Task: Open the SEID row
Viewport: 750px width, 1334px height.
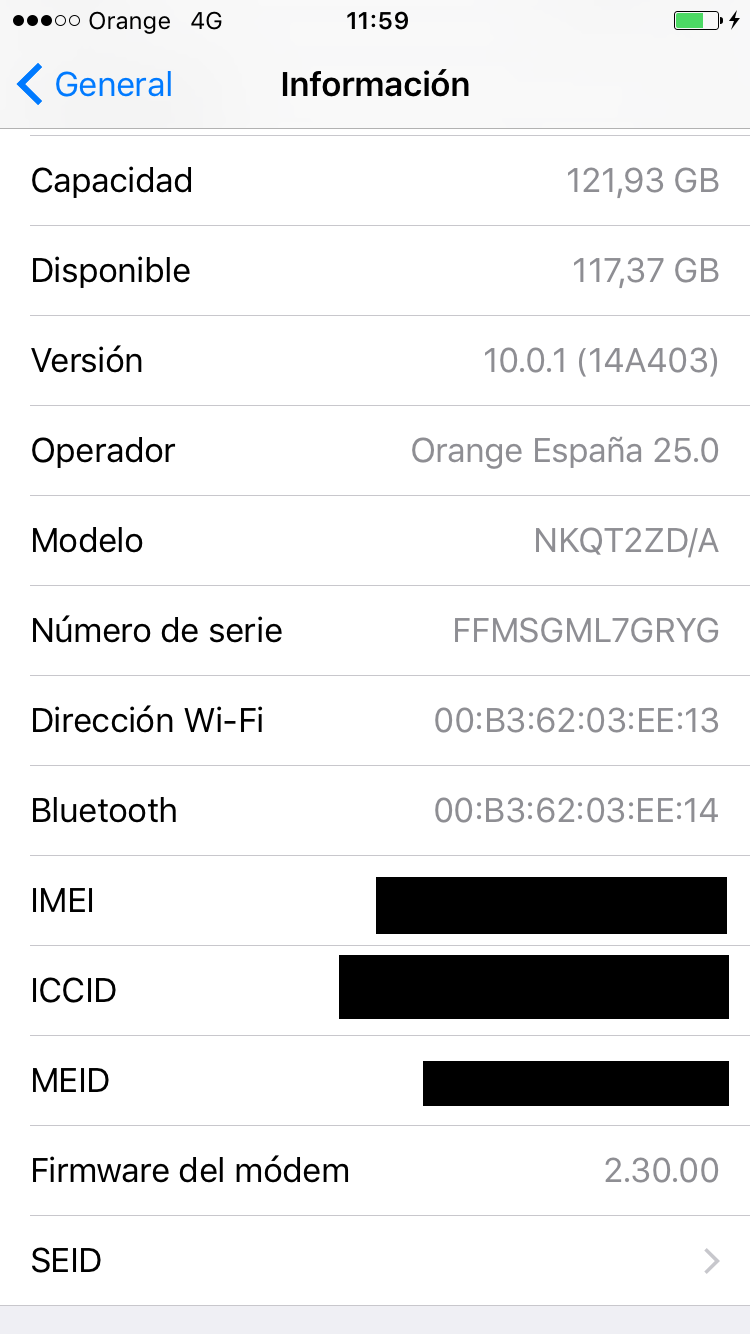Action: 375,1261
